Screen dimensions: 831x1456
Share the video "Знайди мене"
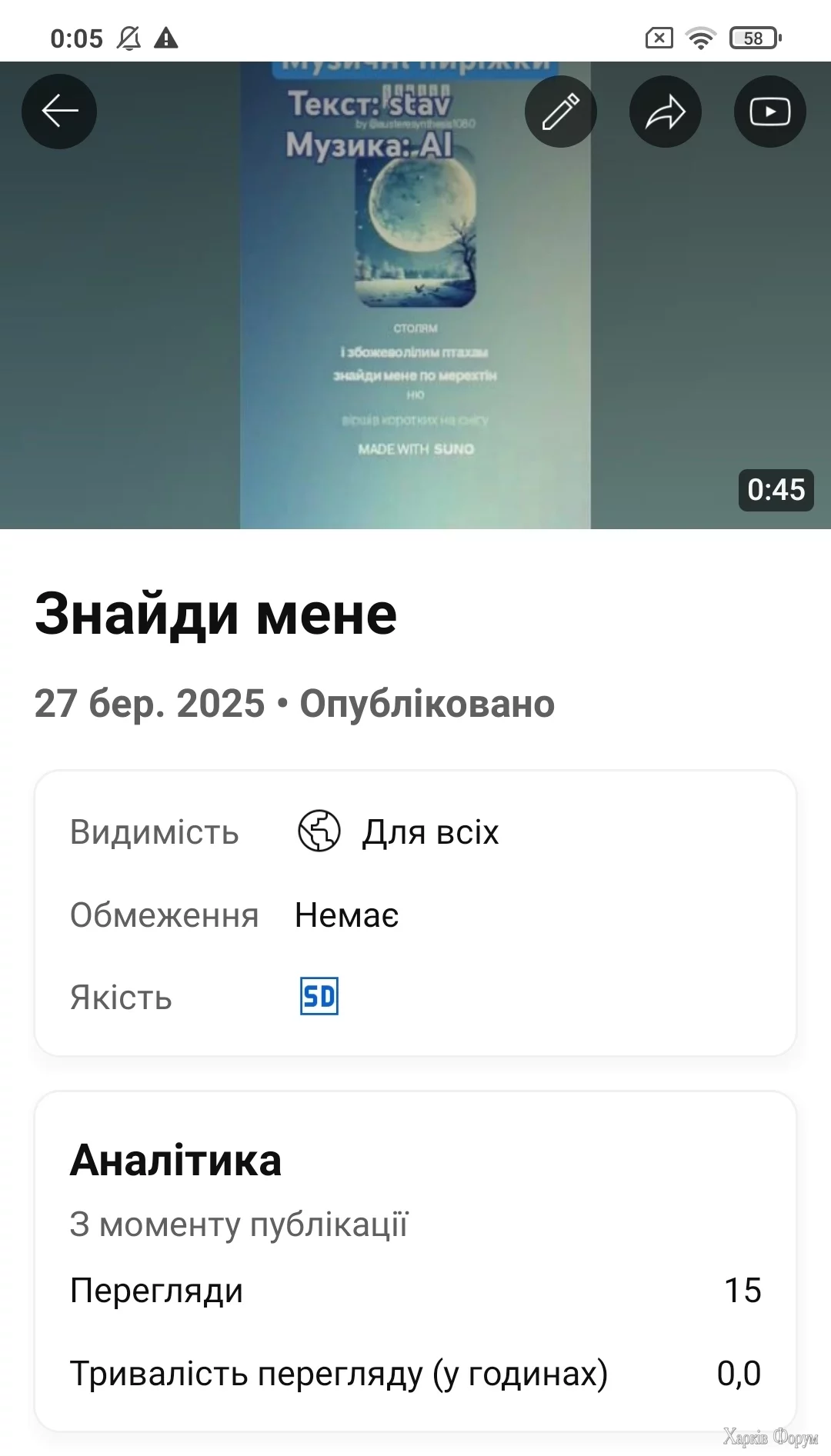pyautogui.click(x=666, y=112)
